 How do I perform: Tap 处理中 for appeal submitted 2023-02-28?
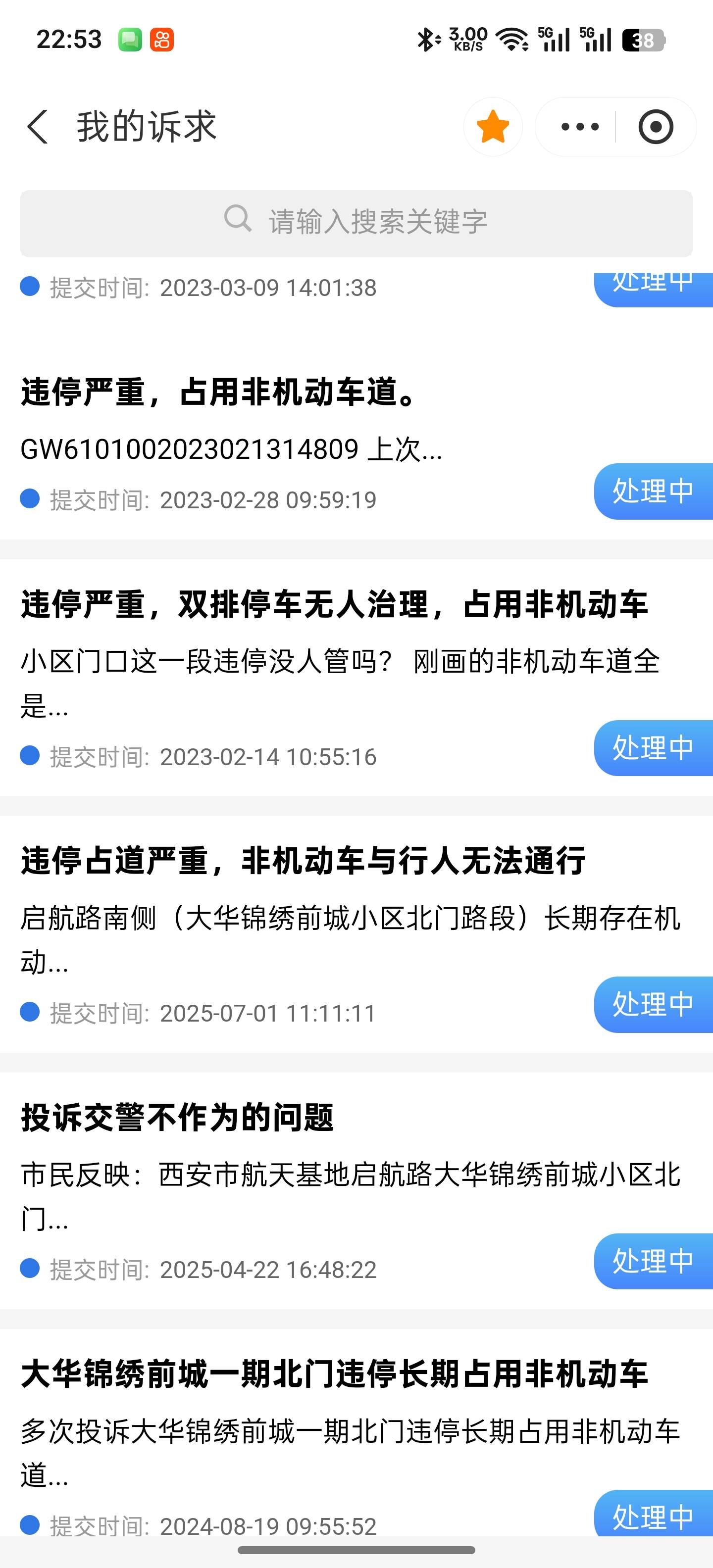pos(653,491)
